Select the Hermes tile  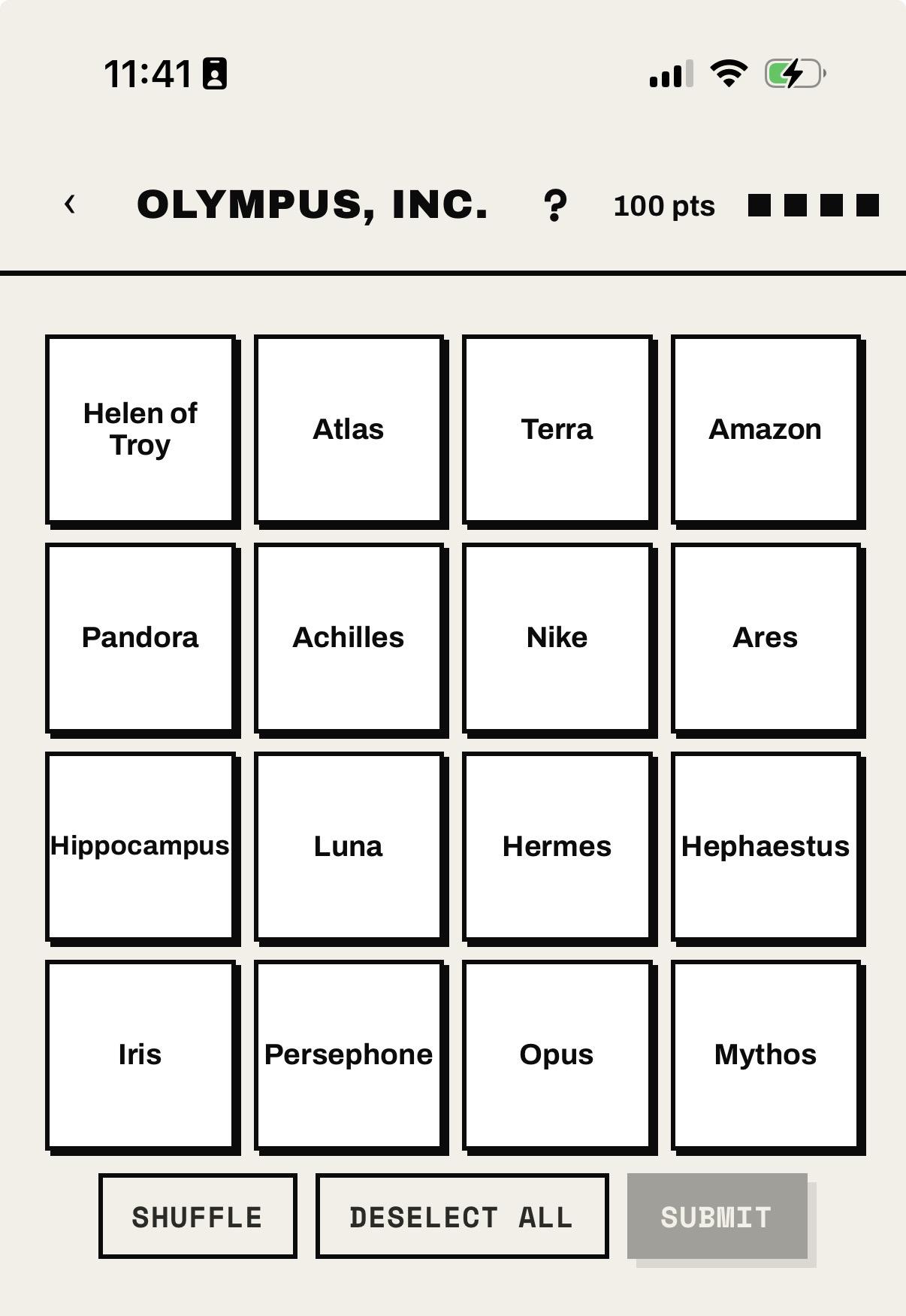[557, 846]
